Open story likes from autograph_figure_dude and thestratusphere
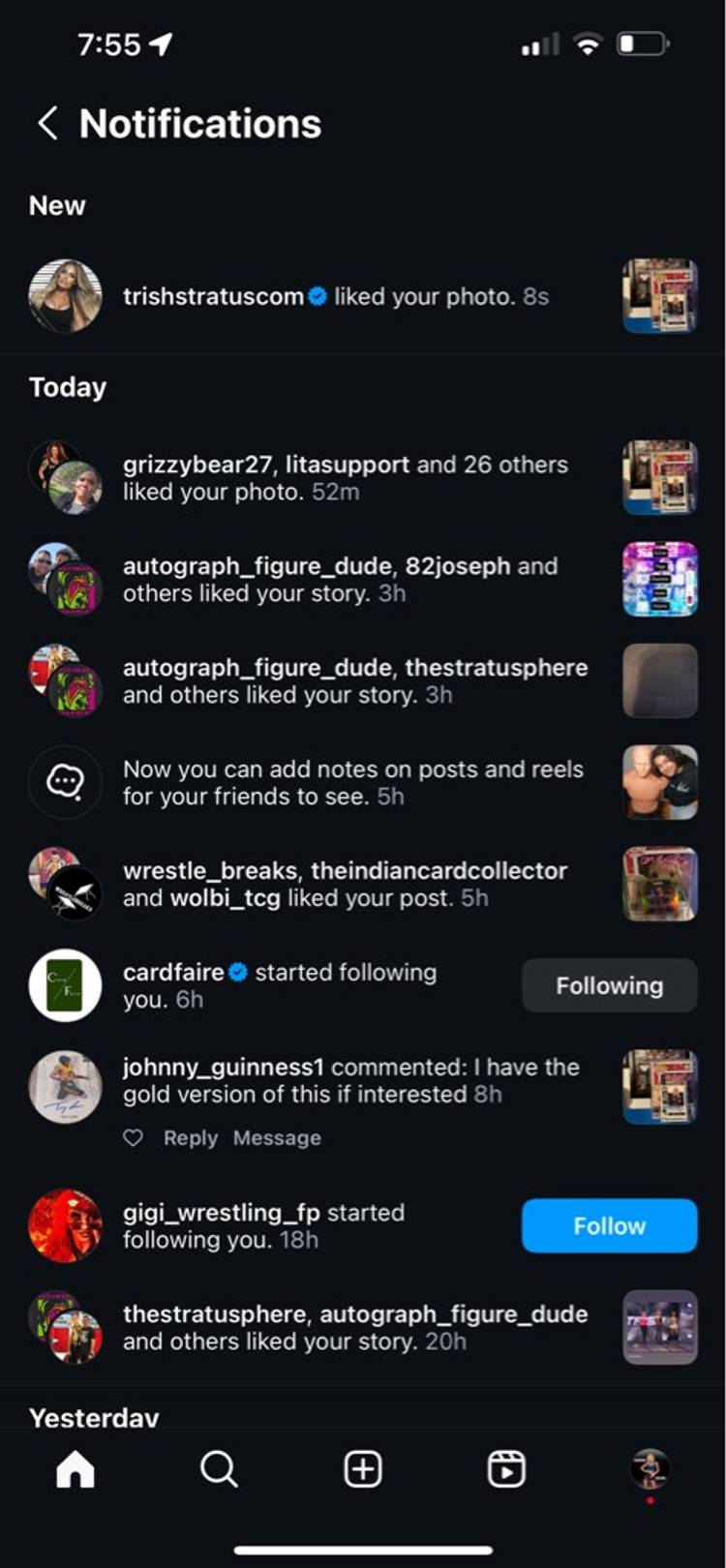 pyautogui.click(x=354, y=681)
